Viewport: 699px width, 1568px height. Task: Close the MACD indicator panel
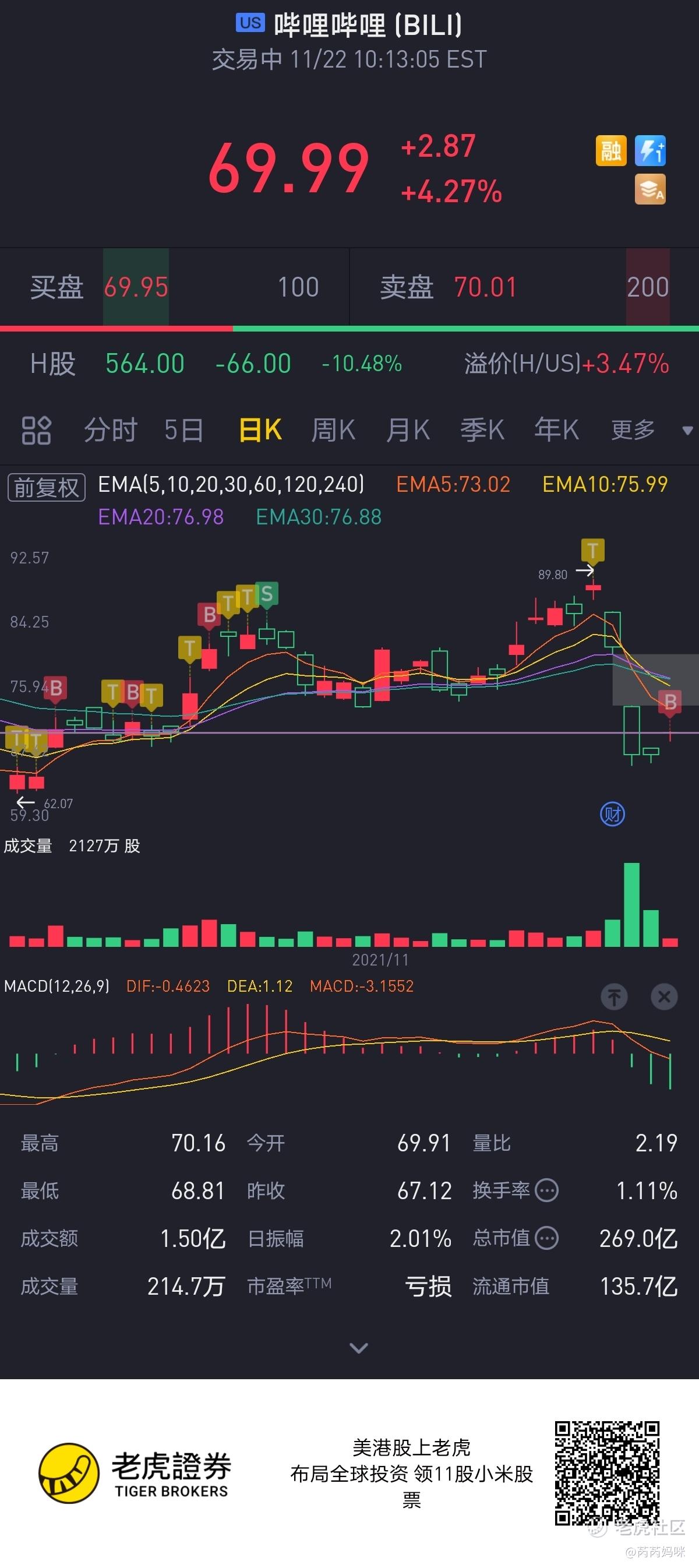click(x=663, y=996)
